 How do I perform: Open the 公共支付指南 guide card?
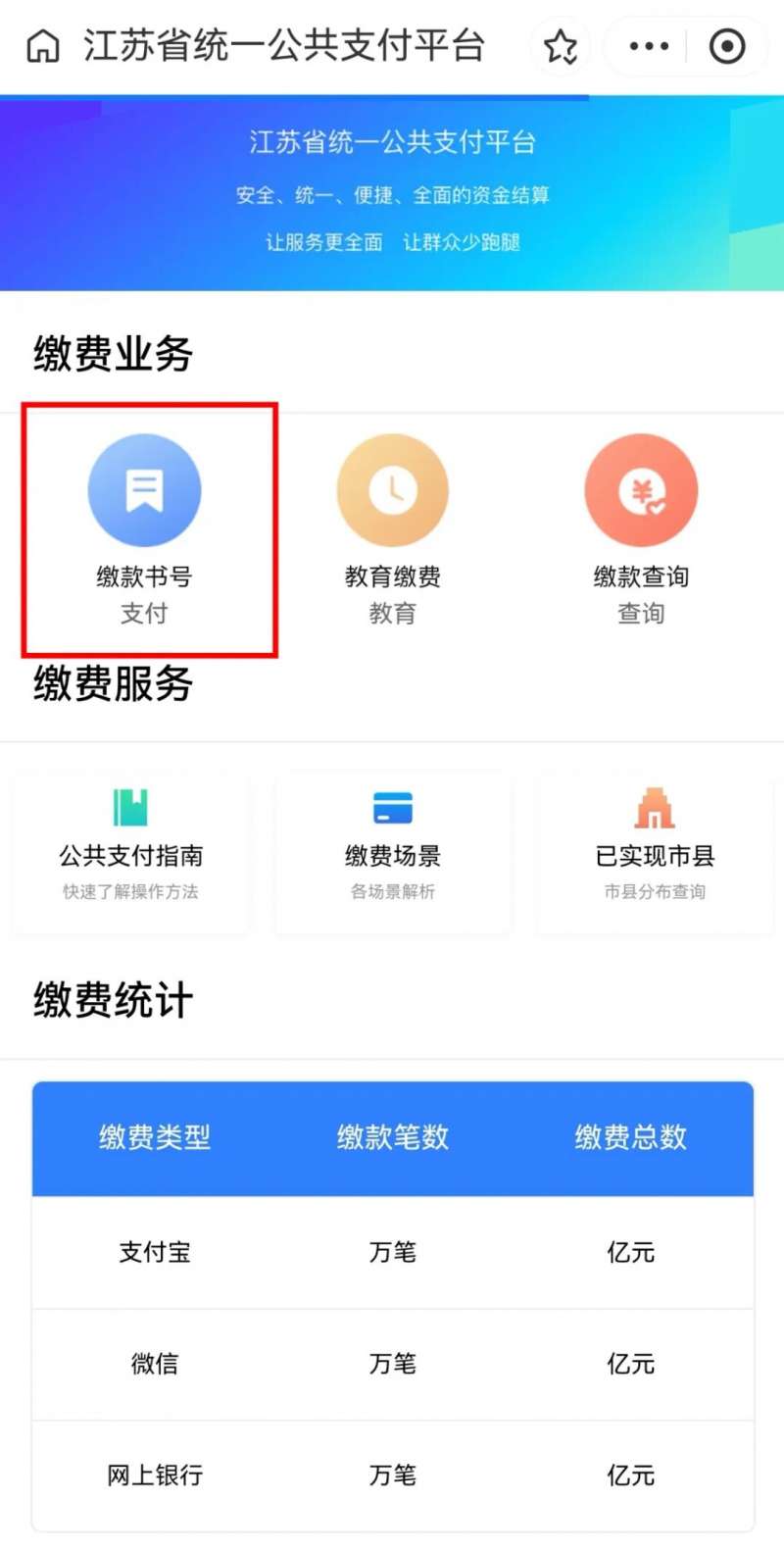pos(131,853)
